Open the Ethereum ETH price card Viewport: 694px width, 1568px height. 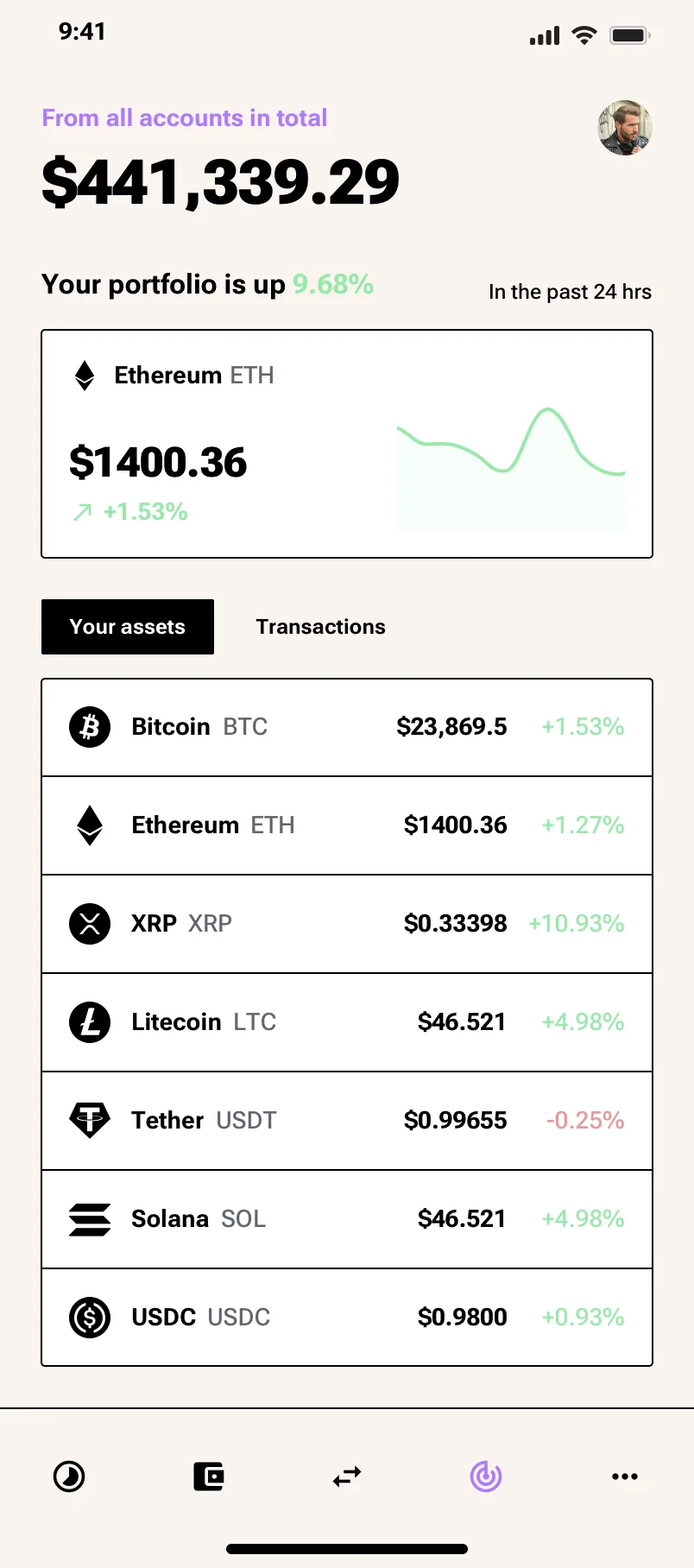click(346, 442)
